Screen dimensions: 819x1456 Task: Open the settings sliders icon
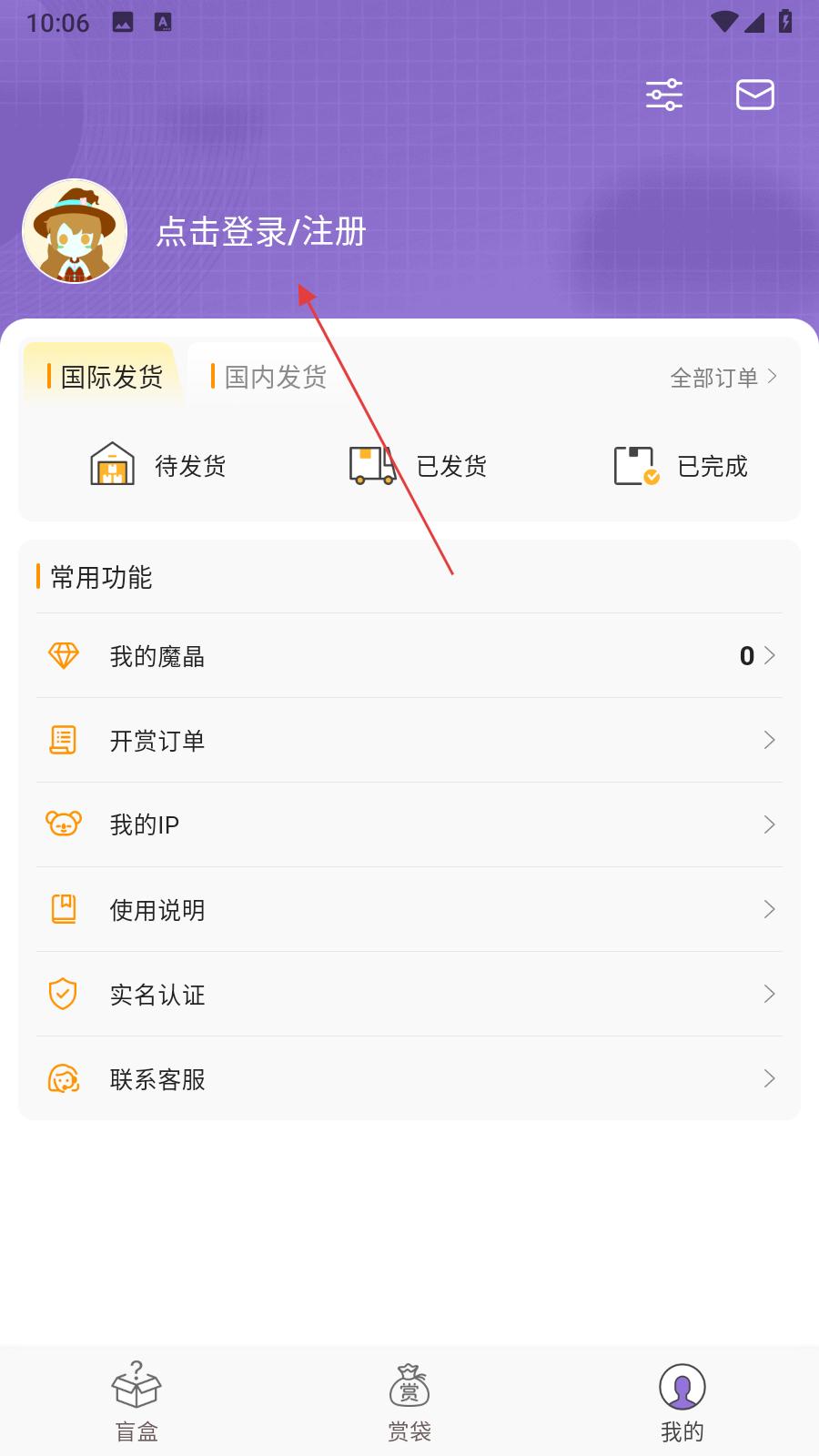664,95
